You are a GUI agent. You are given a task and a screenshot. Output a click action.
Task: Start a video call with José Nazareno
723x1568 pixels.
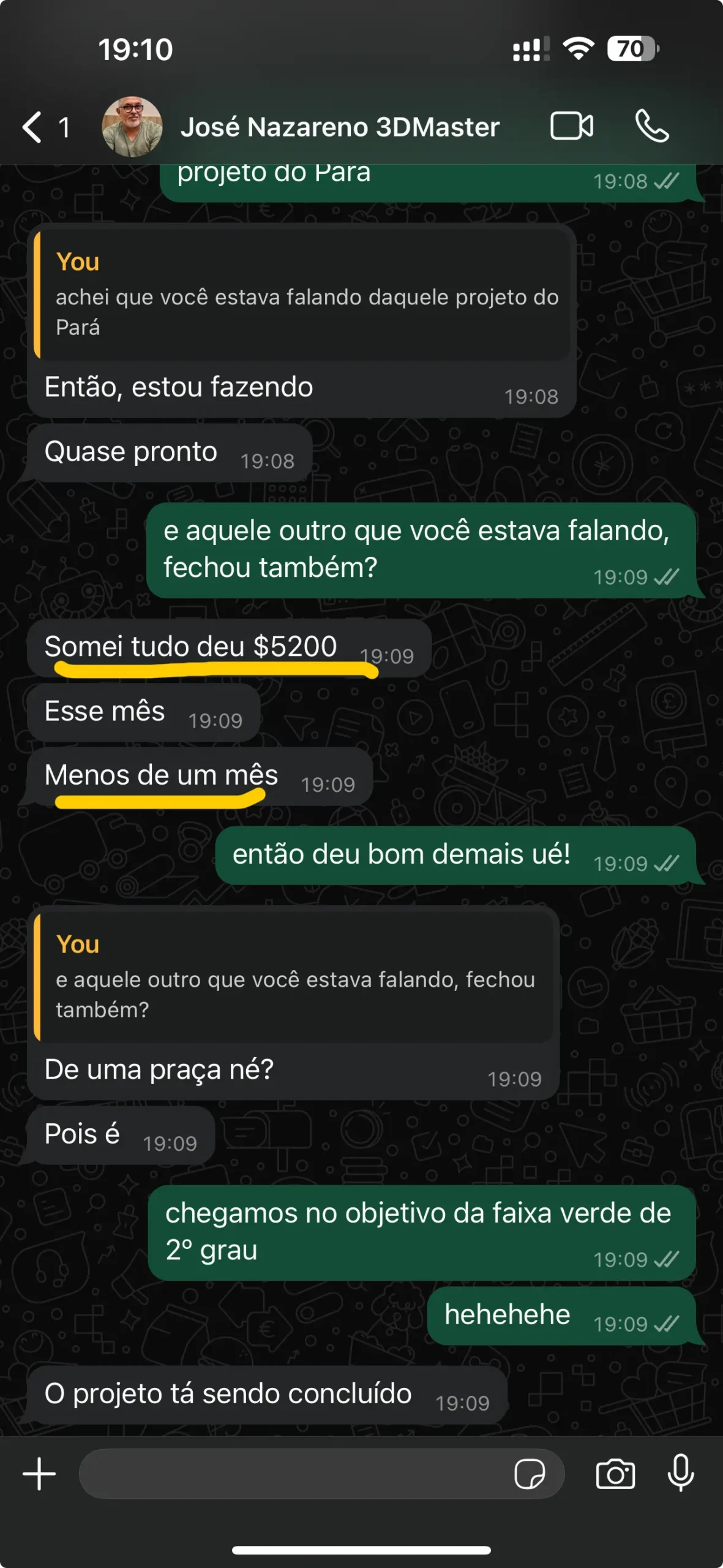point(571,127)
